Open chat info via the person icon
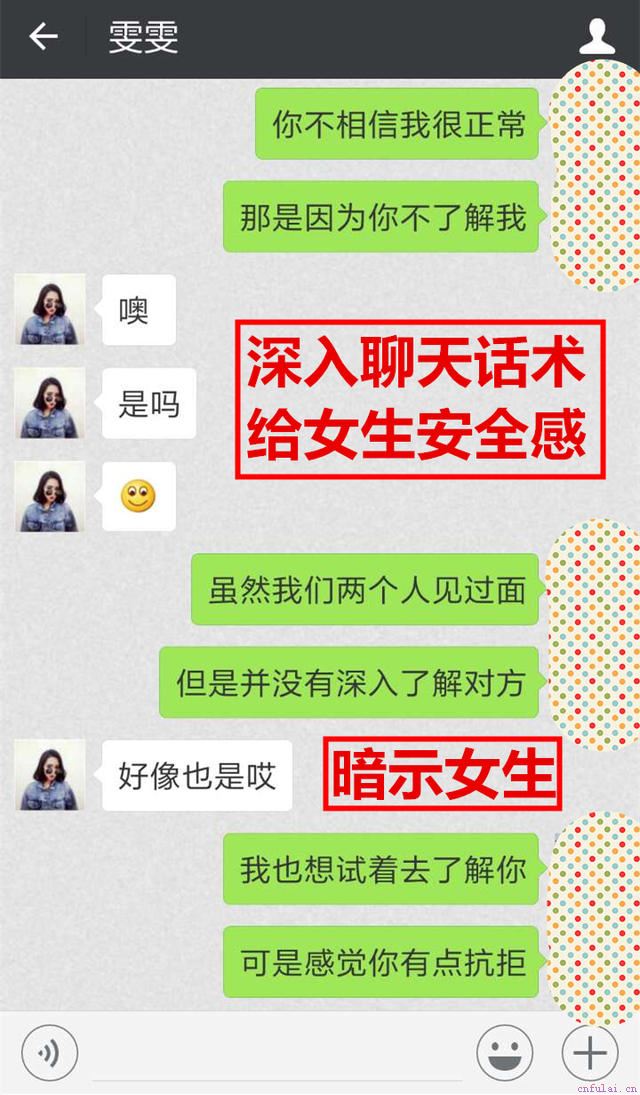The image size is (640, 1095). click(x=597, y=37)
